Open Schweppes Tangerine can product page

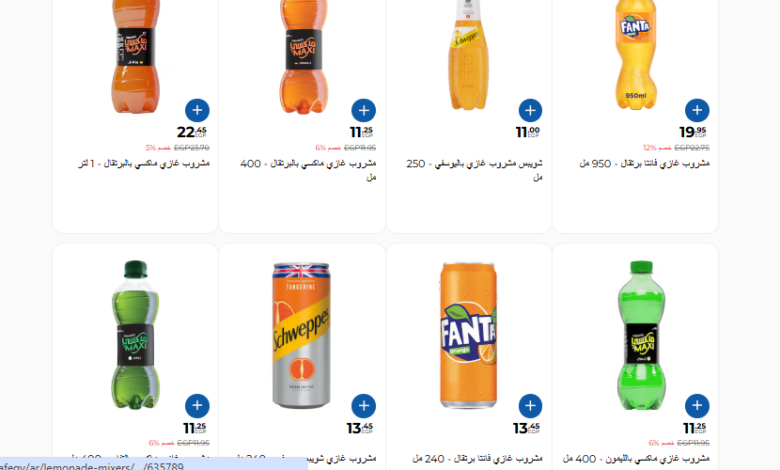301,335
